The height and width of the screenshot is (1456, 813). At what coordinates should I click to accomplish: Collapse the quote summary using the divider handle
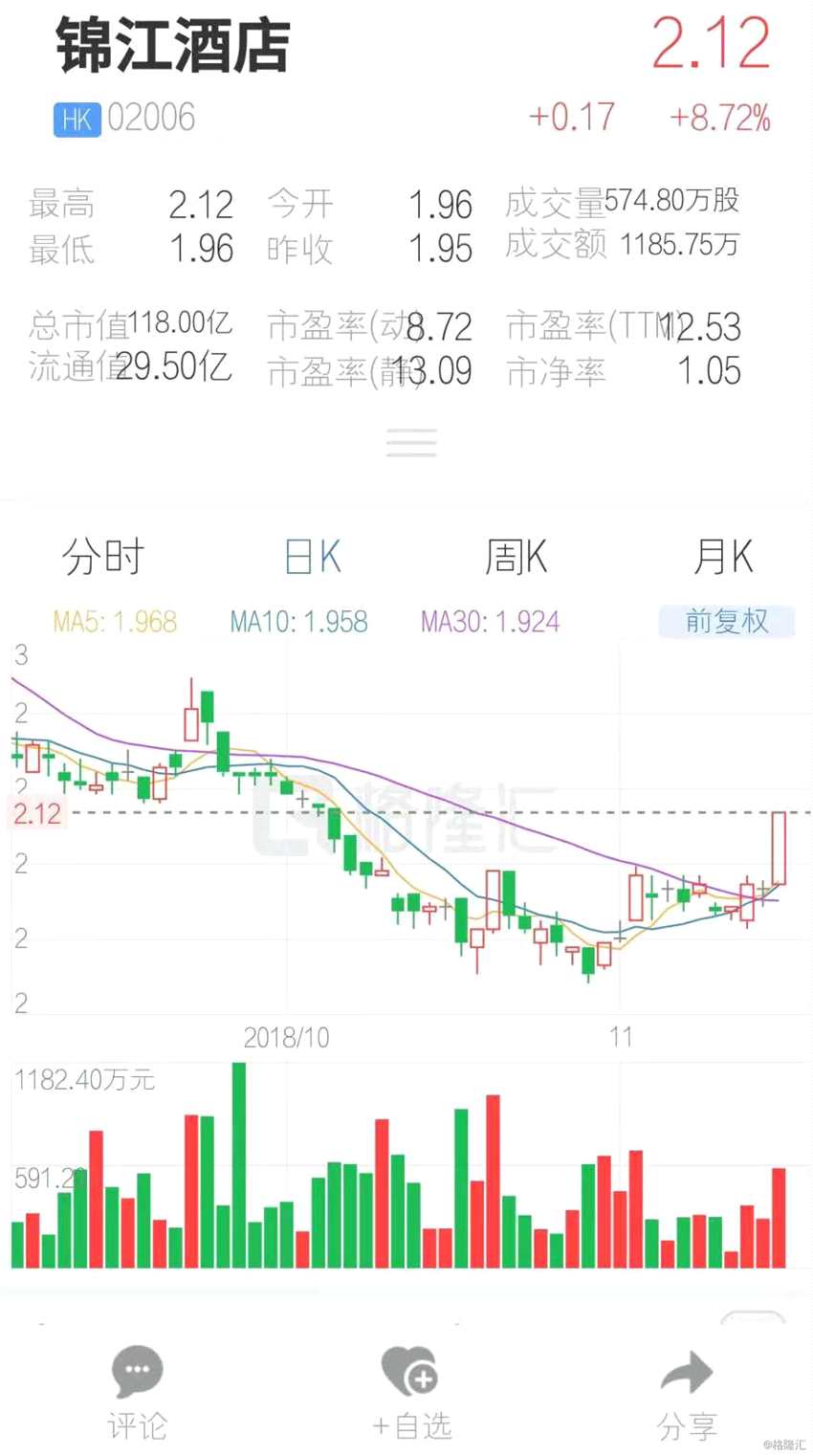click(410, 441)
